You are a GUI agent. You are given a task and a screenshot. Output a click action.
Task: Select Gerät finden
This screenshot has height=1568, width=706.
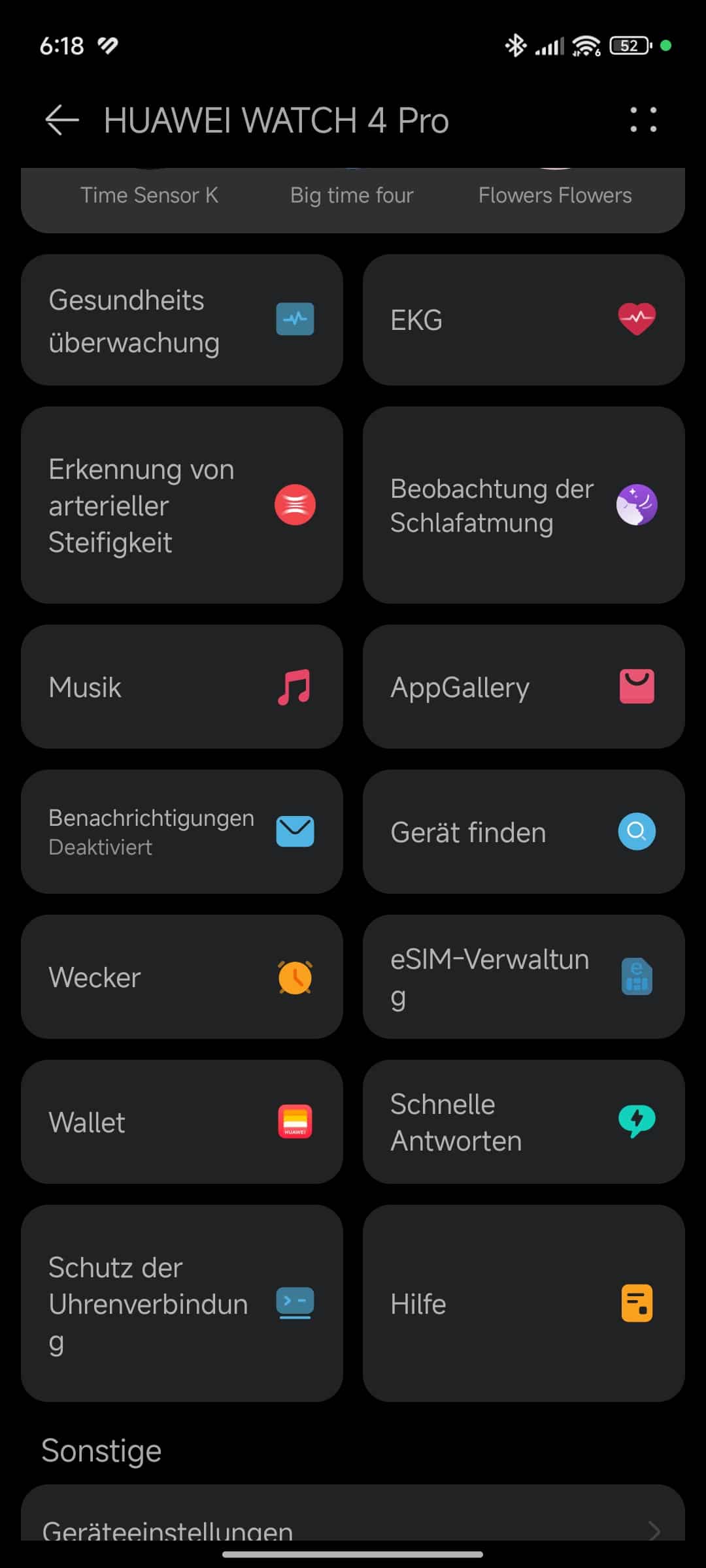[x=524, y=832]
